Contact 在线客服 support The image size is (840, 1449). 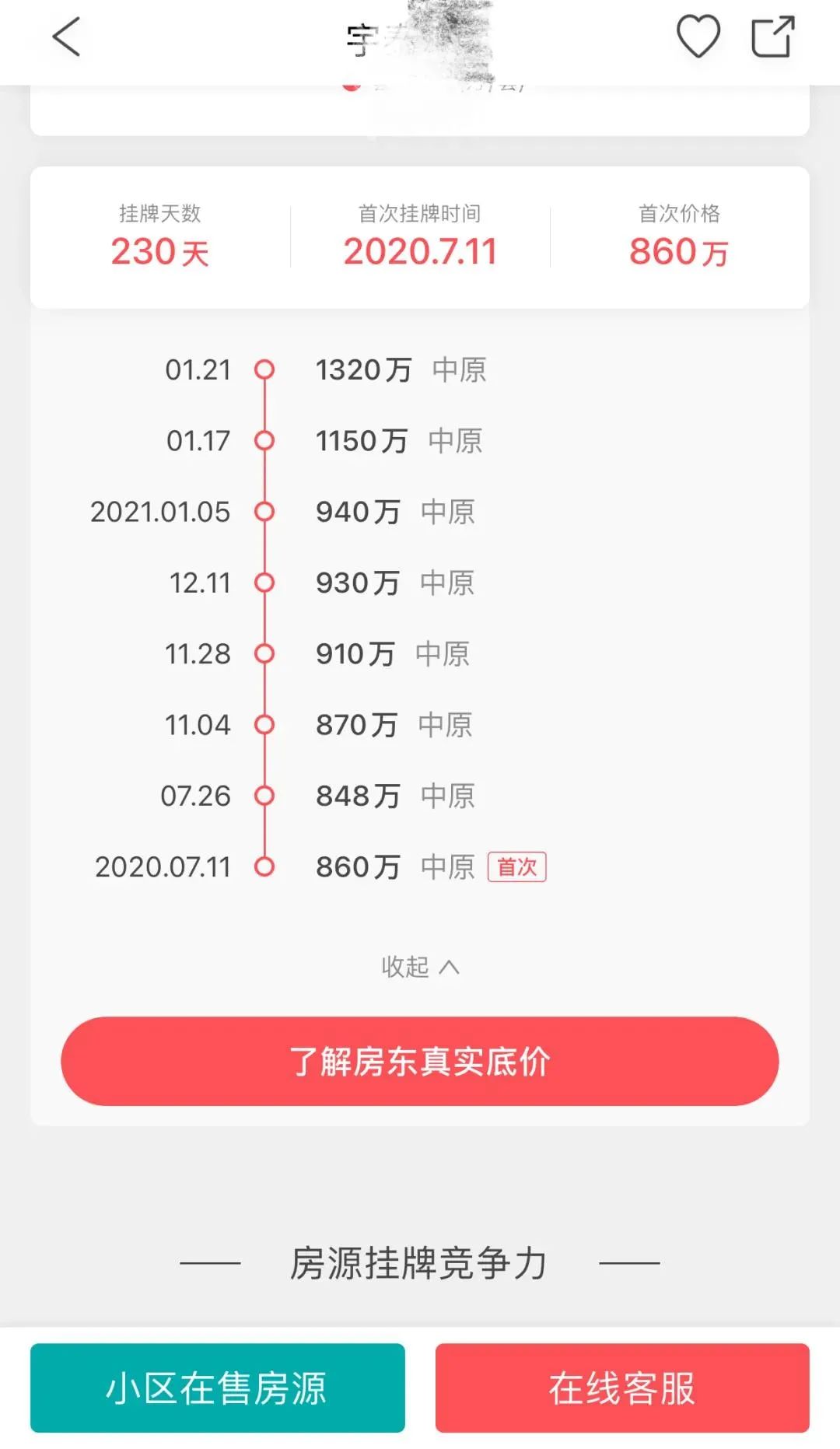(x=622, y=1388)
